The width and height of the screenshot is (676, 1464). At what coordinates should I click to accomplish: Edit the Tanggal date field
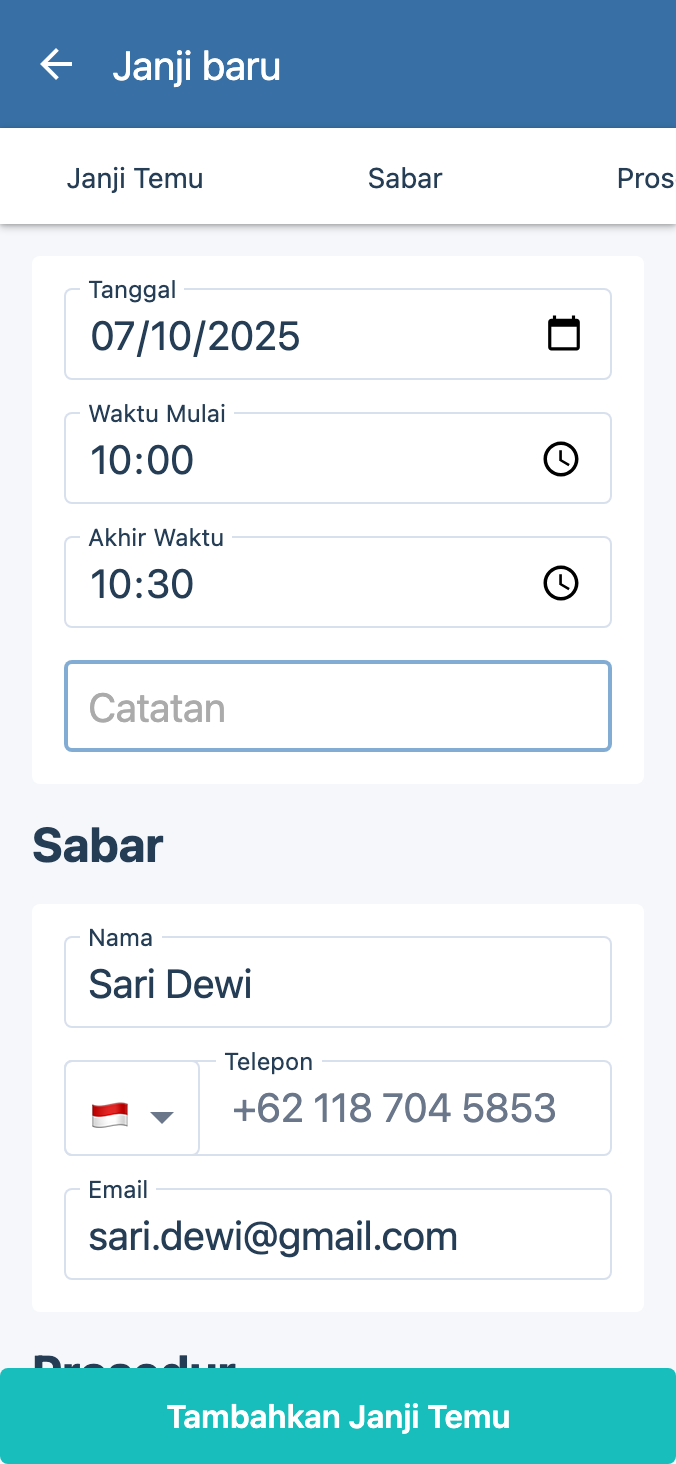(300, 336)
